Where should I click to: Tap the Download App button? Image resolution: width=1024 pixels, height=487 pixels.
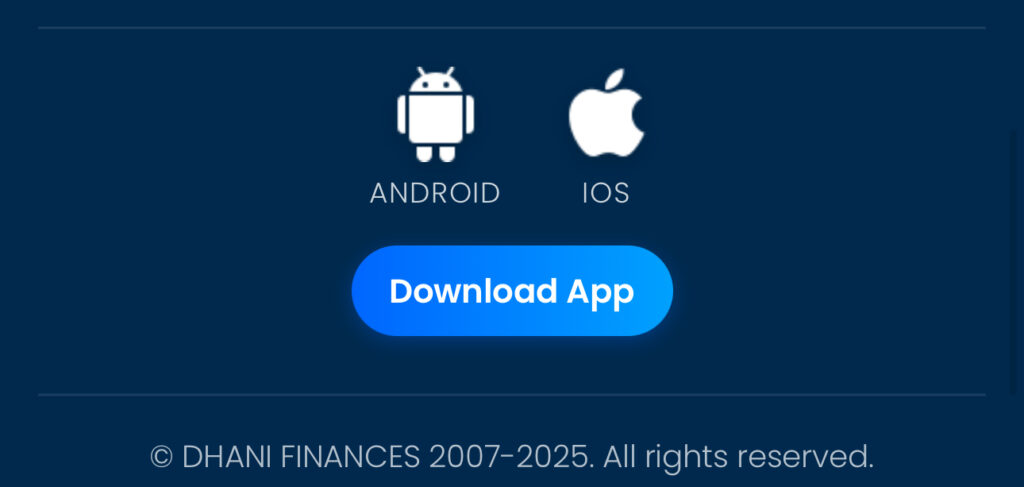512,291
